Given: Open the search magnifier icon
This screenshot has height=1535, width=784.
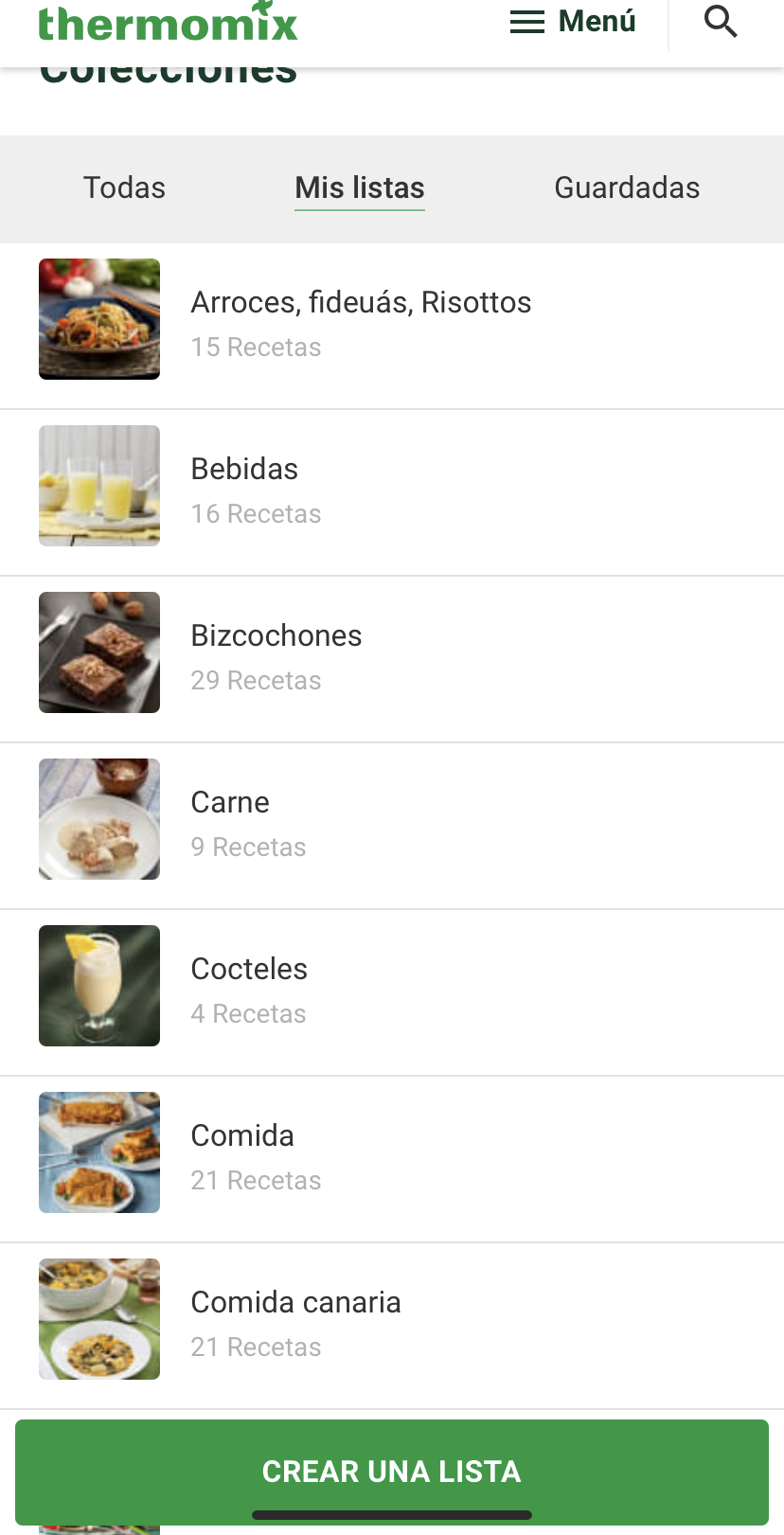Looking at the screenshot, I should click(x=721, y=21).
